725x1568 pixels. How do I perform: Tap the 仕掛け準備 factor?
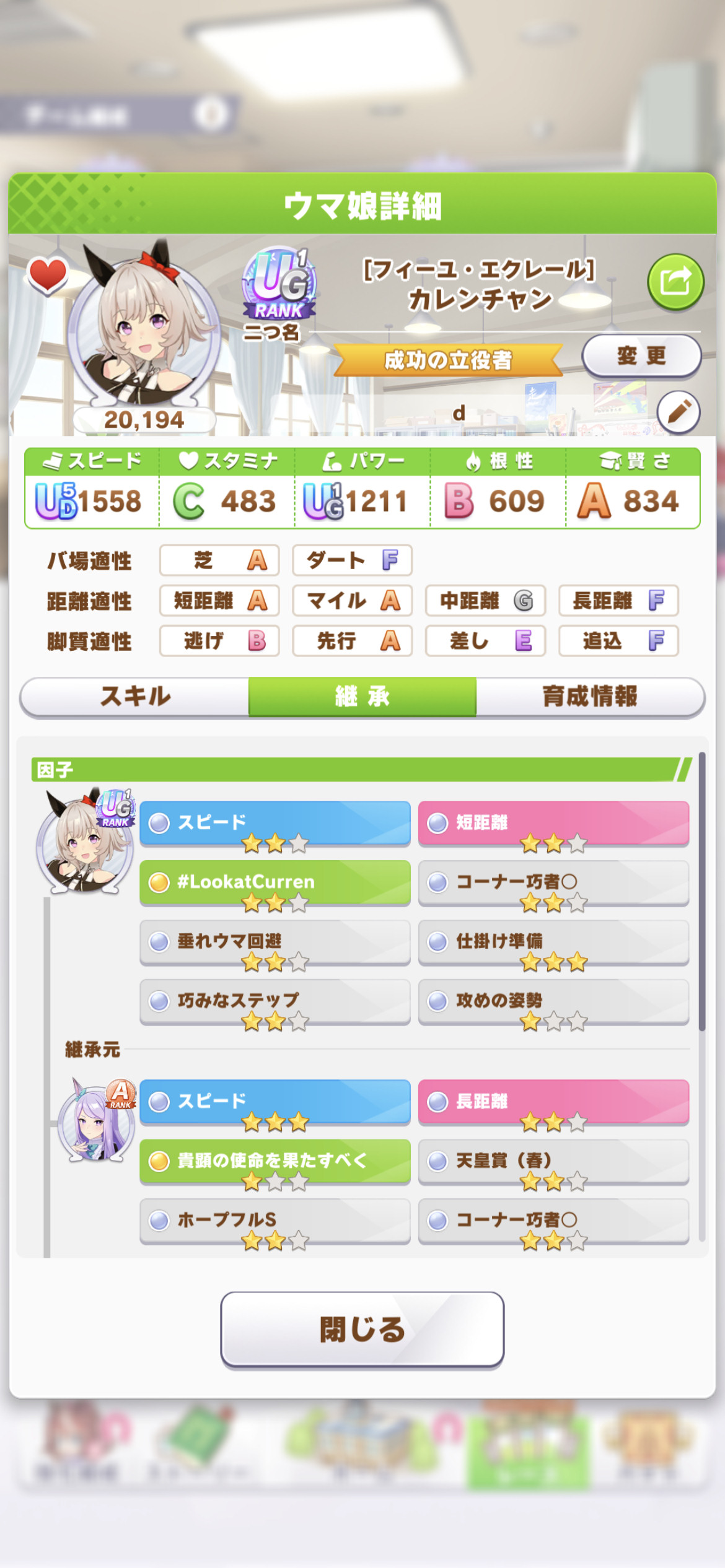[x=554, y=943]
